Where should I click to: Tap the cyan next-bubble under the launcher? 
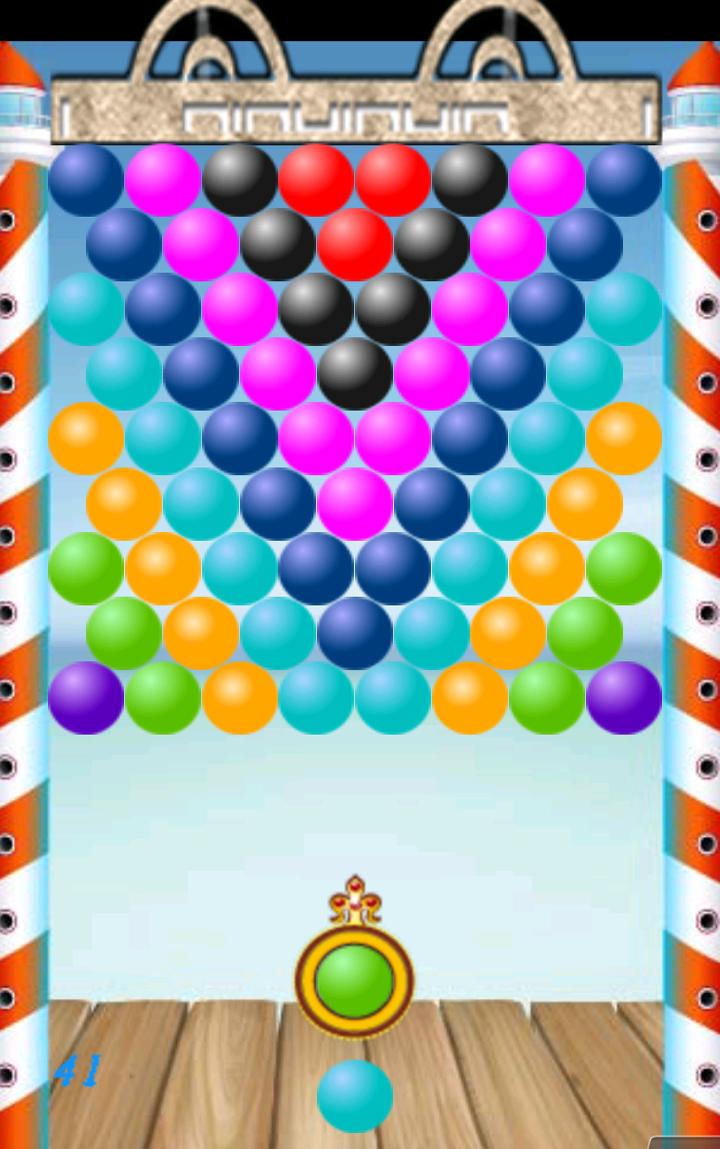tap(355, 1096)
